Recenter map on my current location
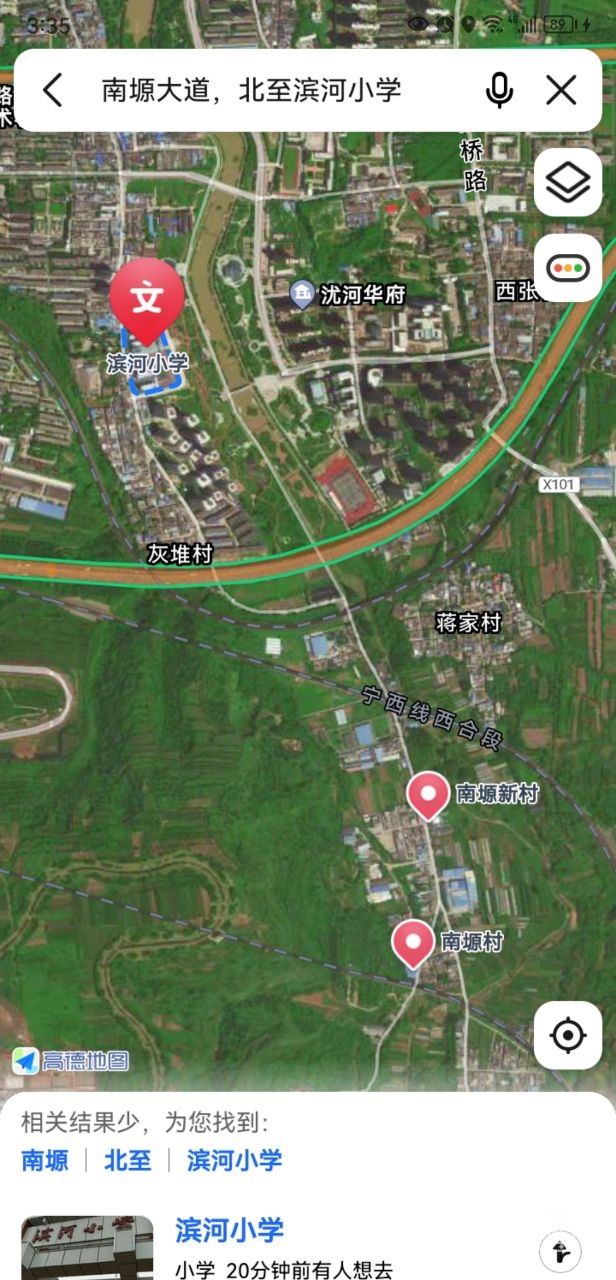616x1280 pixels. point(568,1035)
